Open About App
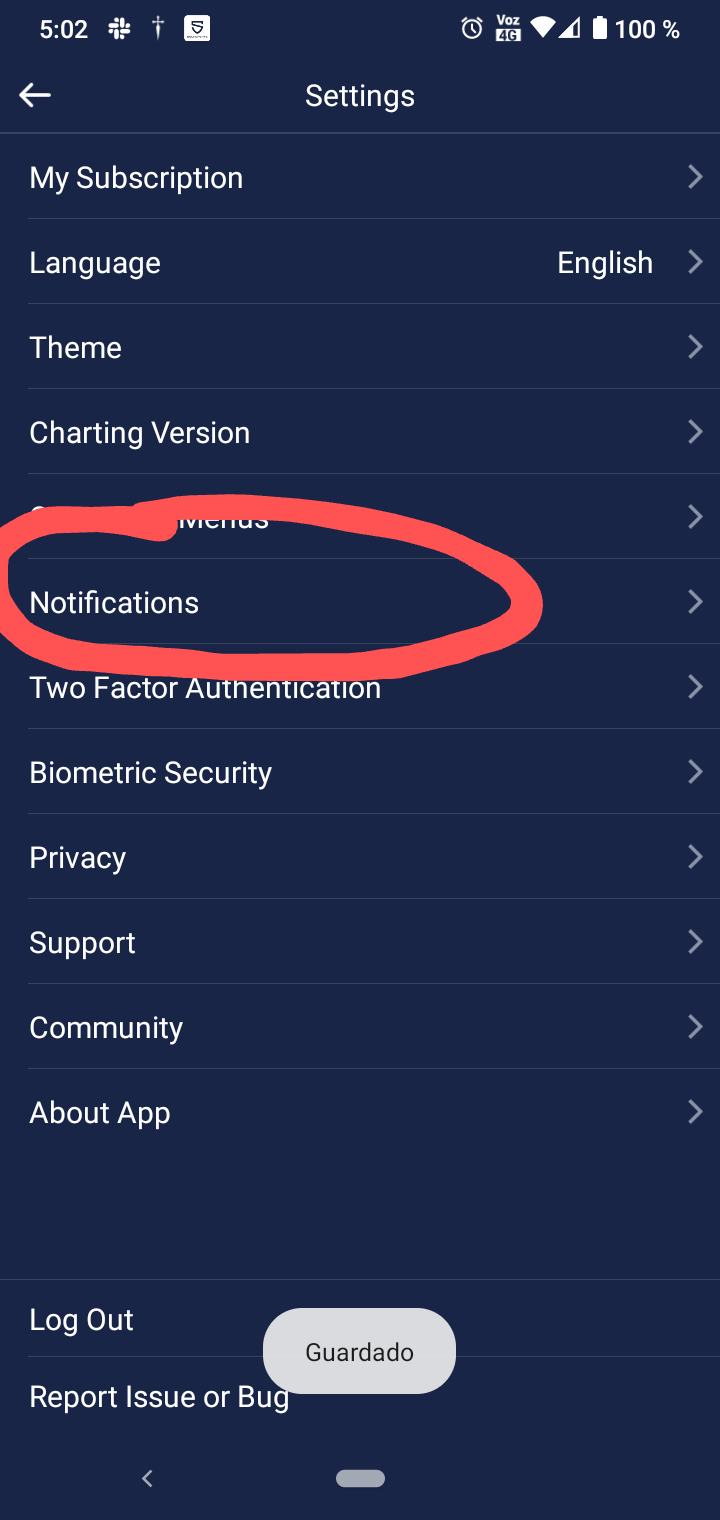This screenshot has width=720, height=1520. [360, 1112]
